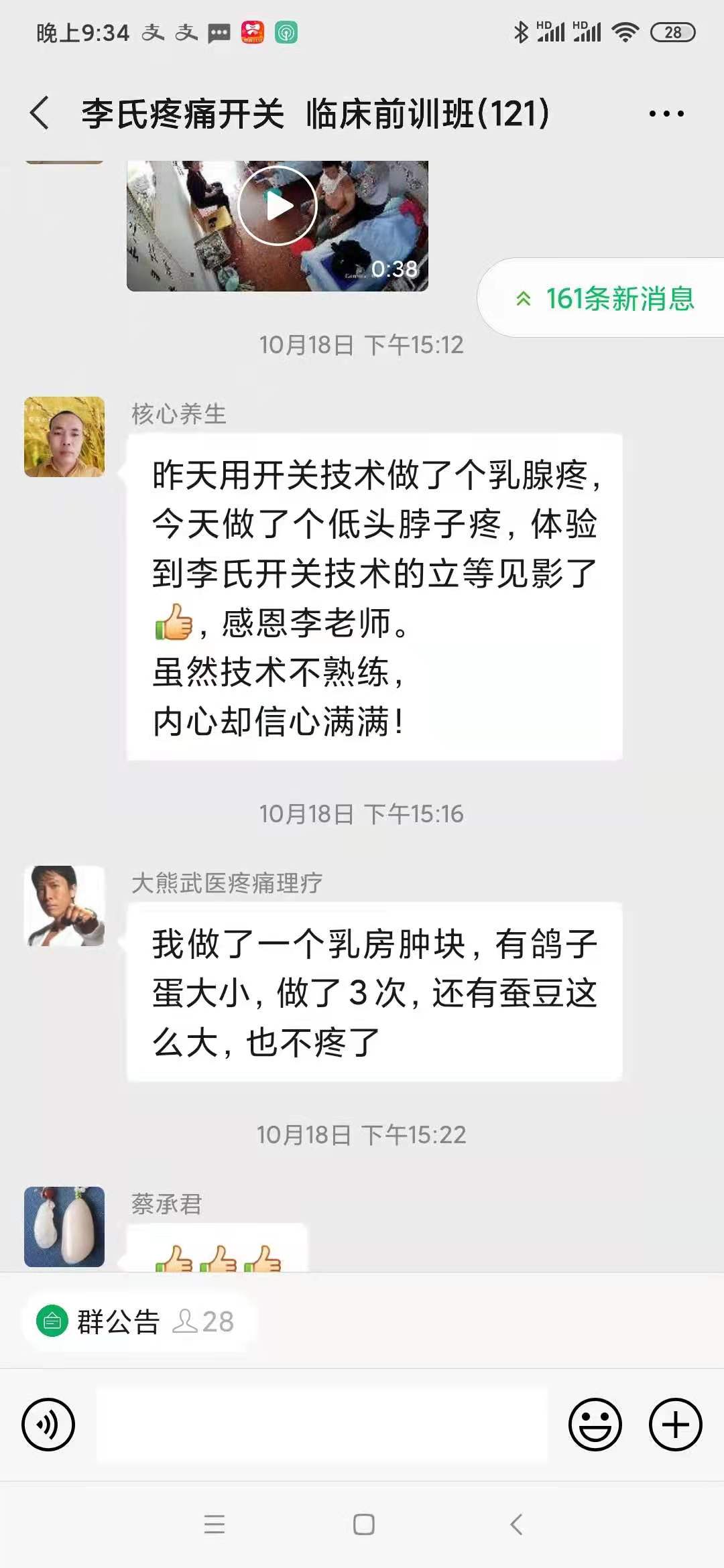Viewport: 724px width, 1568px height.
Task: Go back from the group chat
Action: coord(40,113)
